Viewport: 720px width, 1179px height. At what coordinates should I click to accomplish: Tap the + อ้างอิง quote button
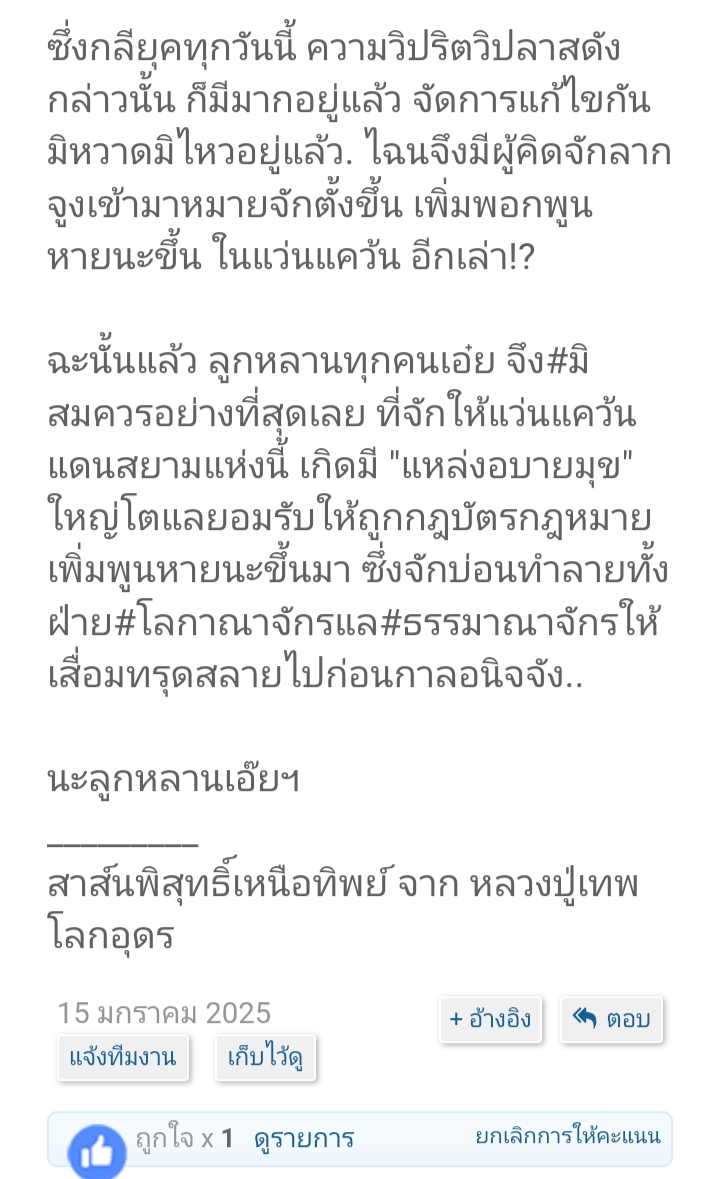490,1019
